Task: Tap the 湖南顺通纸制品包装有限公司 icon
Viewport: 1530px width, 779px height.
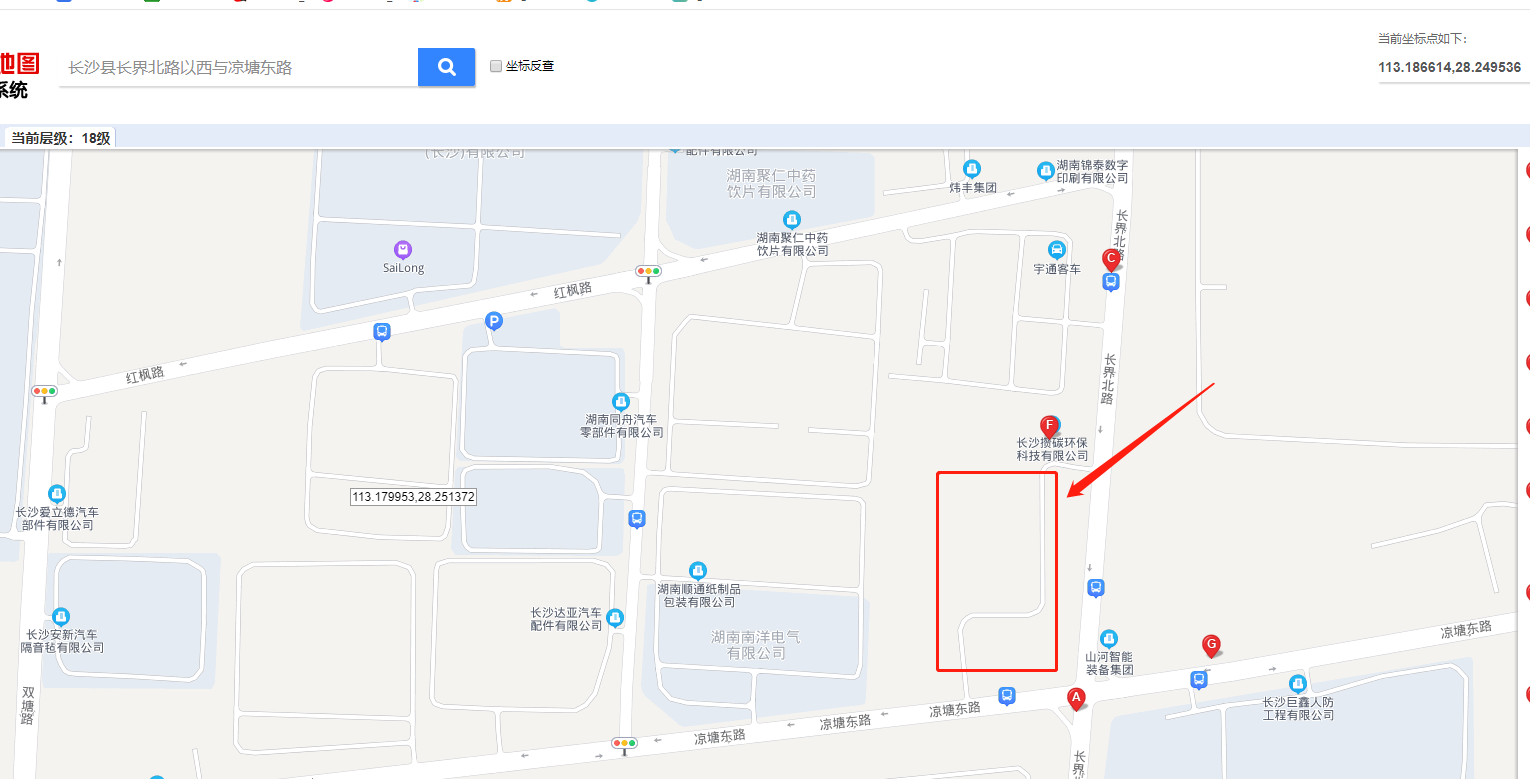Action: (x=698, y=570)
